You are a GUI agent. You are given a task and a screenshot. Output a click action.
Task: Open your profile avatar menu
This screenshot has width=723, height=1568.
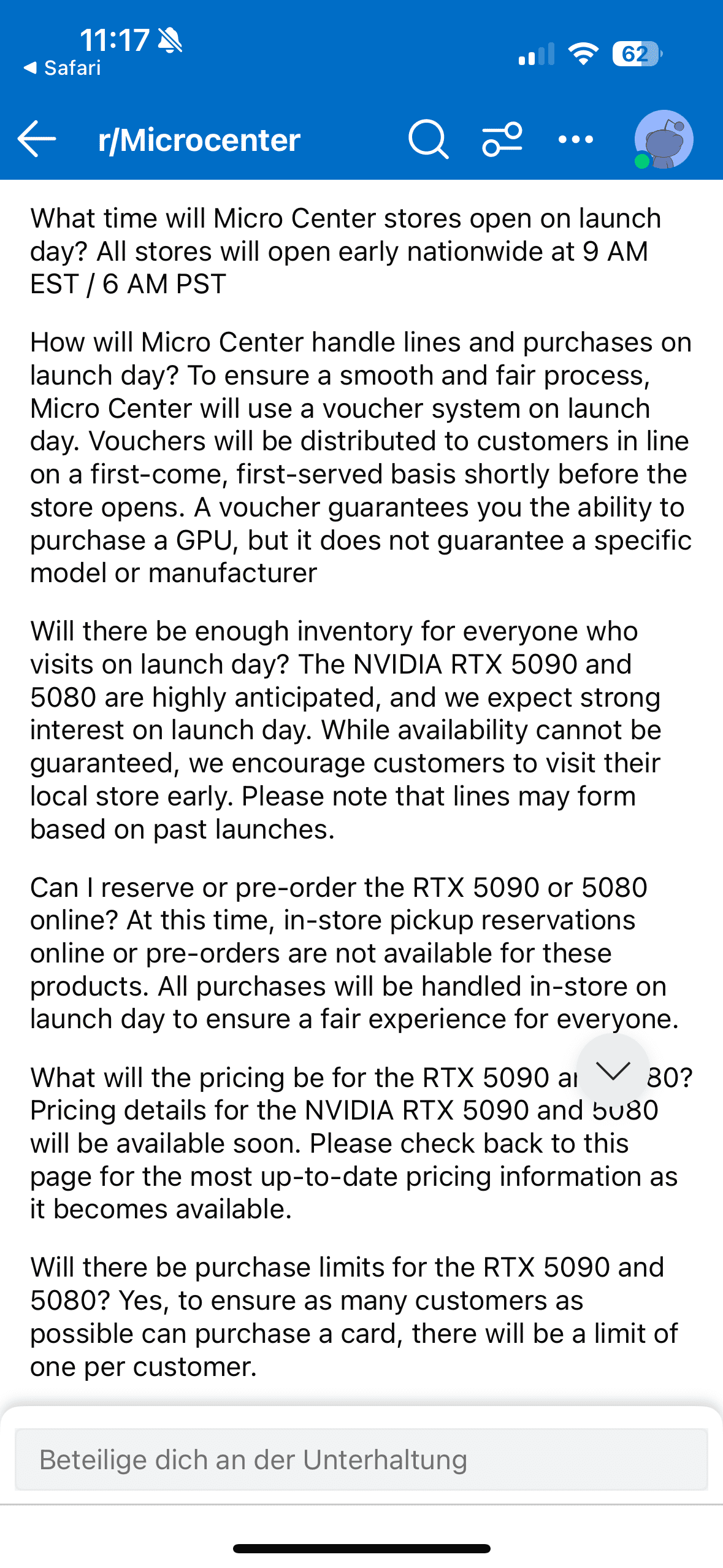(664, 139)
